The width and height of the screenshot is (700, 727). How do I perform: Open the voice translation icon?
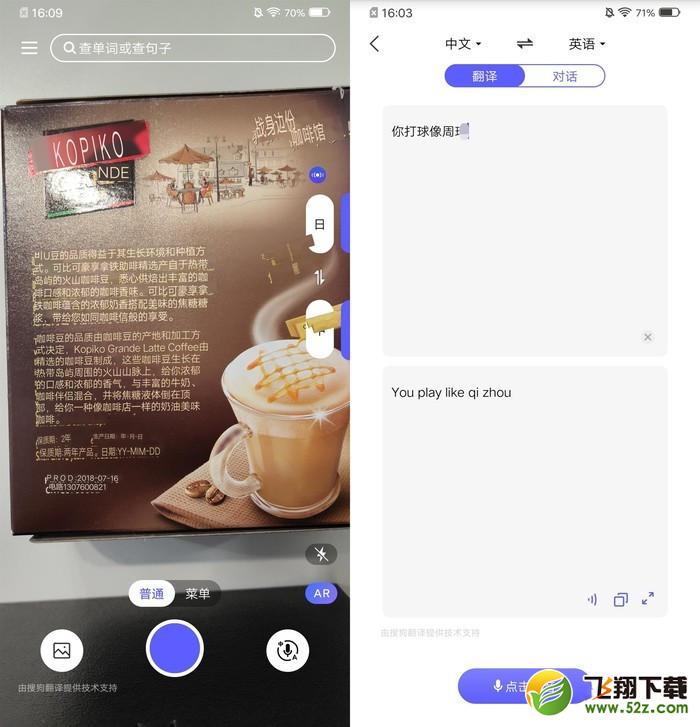[288, 650]
